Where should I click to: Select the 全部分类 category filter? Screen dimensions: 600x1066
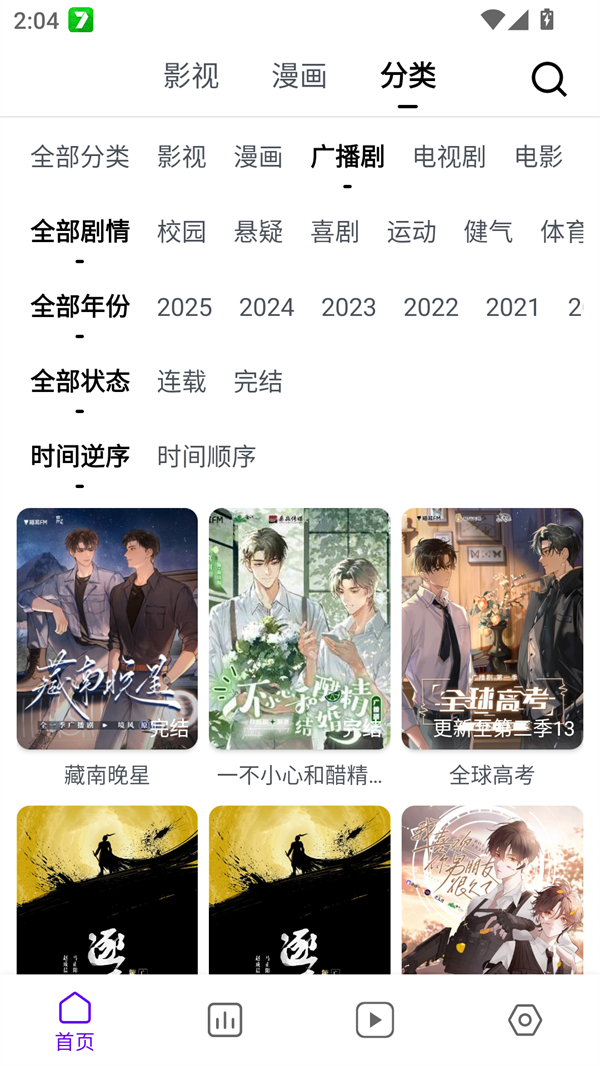[x=80, y=157]
